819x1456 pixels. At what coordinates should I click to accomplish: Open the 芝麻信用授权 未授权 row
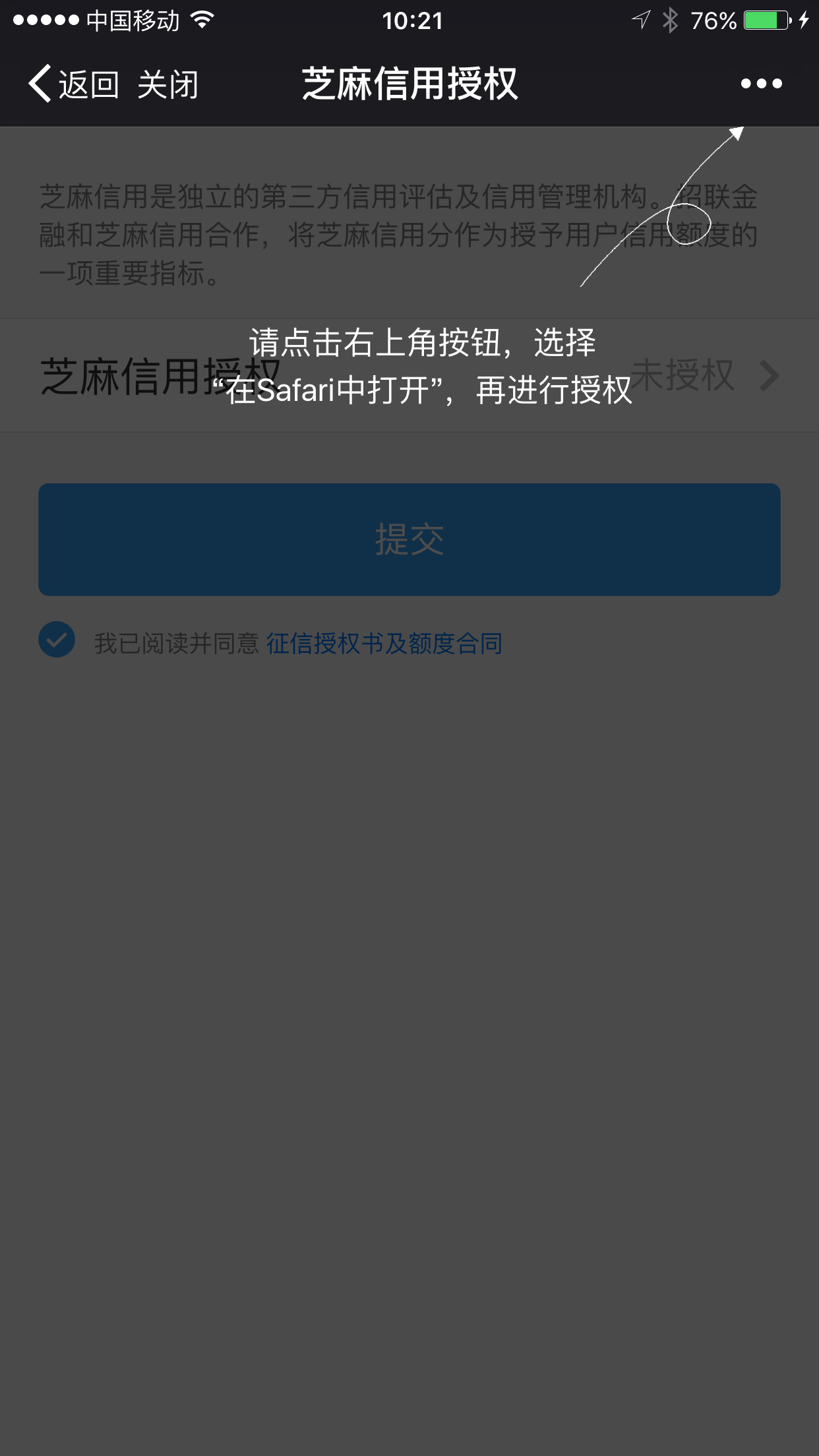(x=409, y=375)
